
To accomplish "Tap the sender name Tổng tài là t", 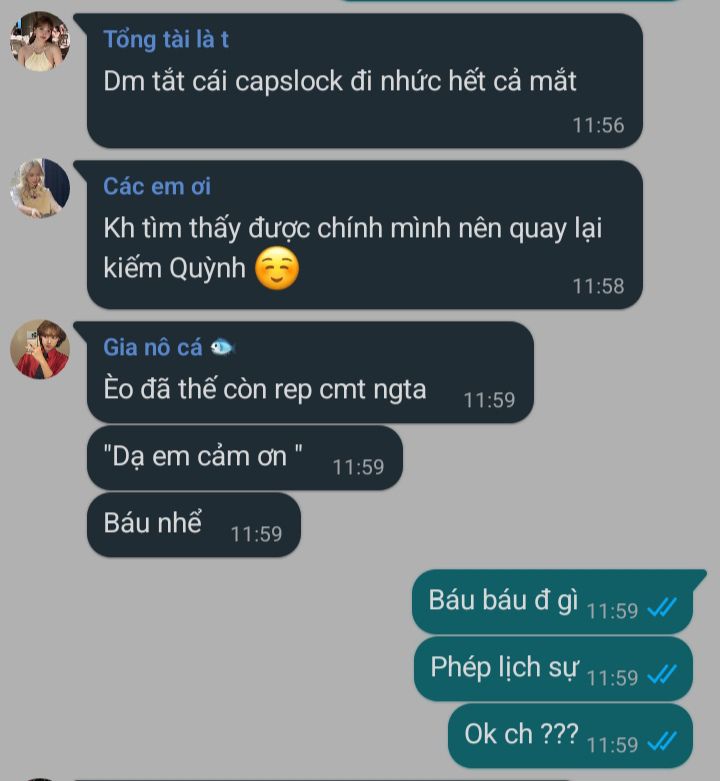I will pos(166,40).
